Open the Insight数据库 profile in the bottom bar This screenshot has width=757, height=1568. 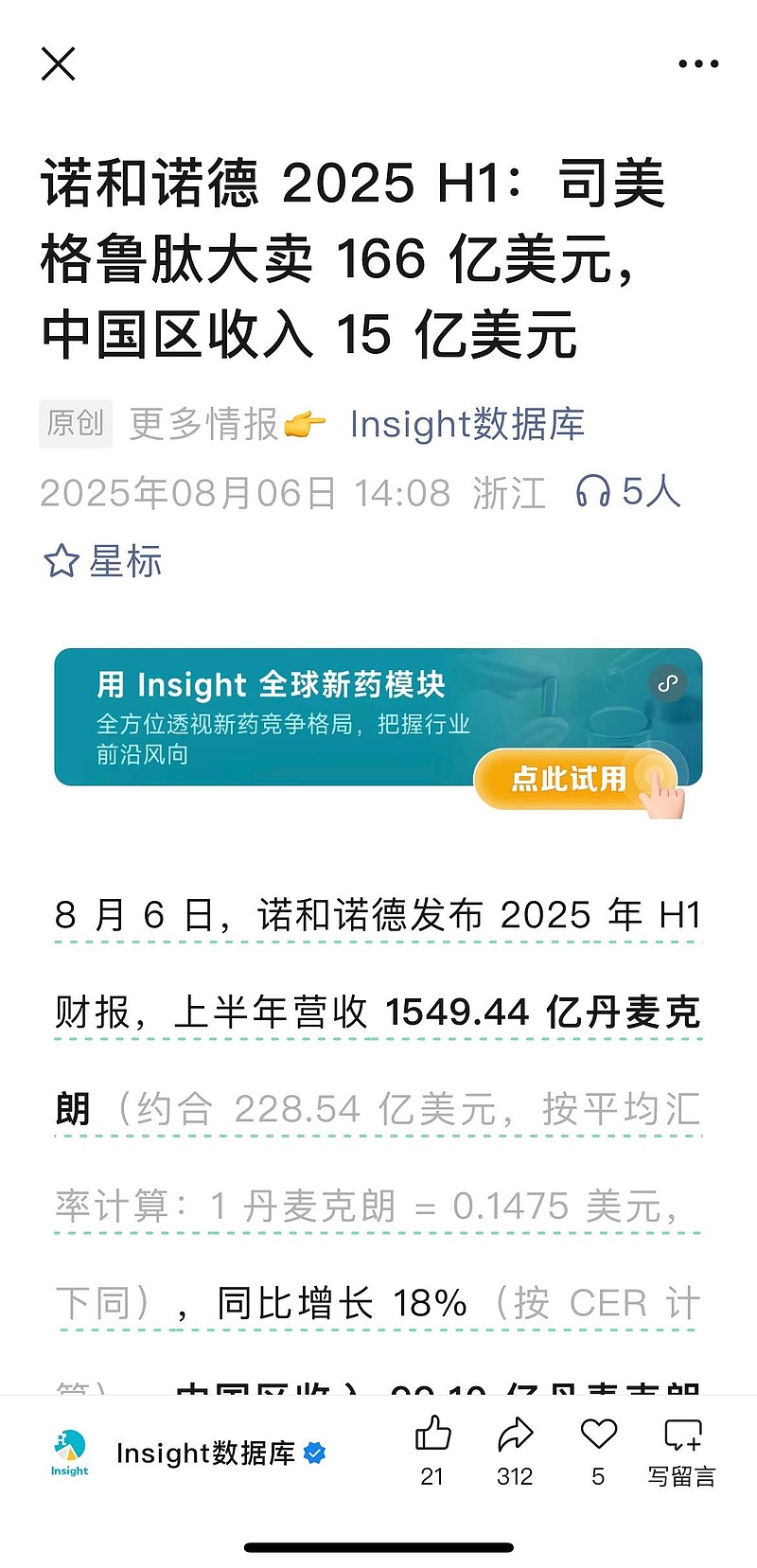188,1453
